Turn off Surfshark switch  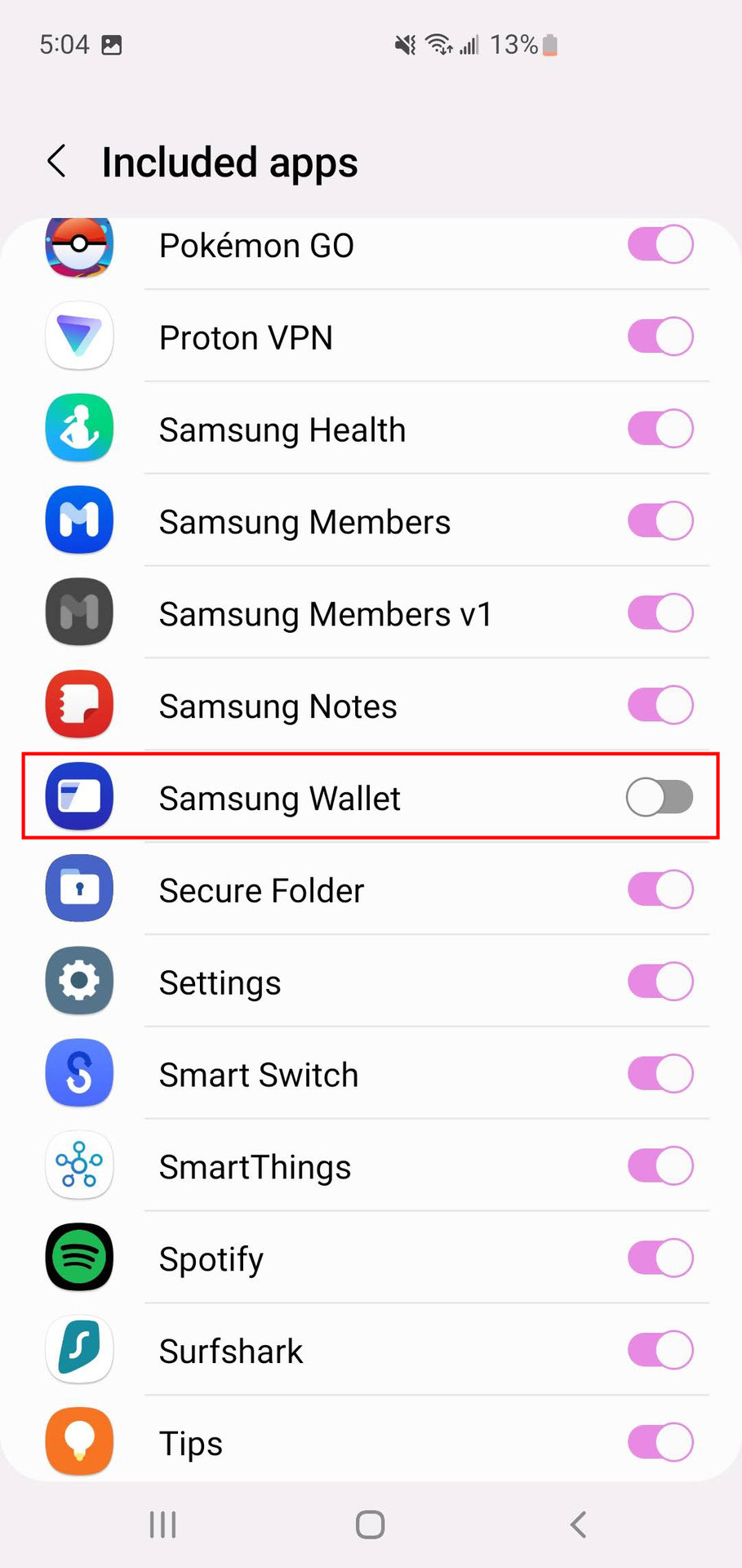(660, 1351)
